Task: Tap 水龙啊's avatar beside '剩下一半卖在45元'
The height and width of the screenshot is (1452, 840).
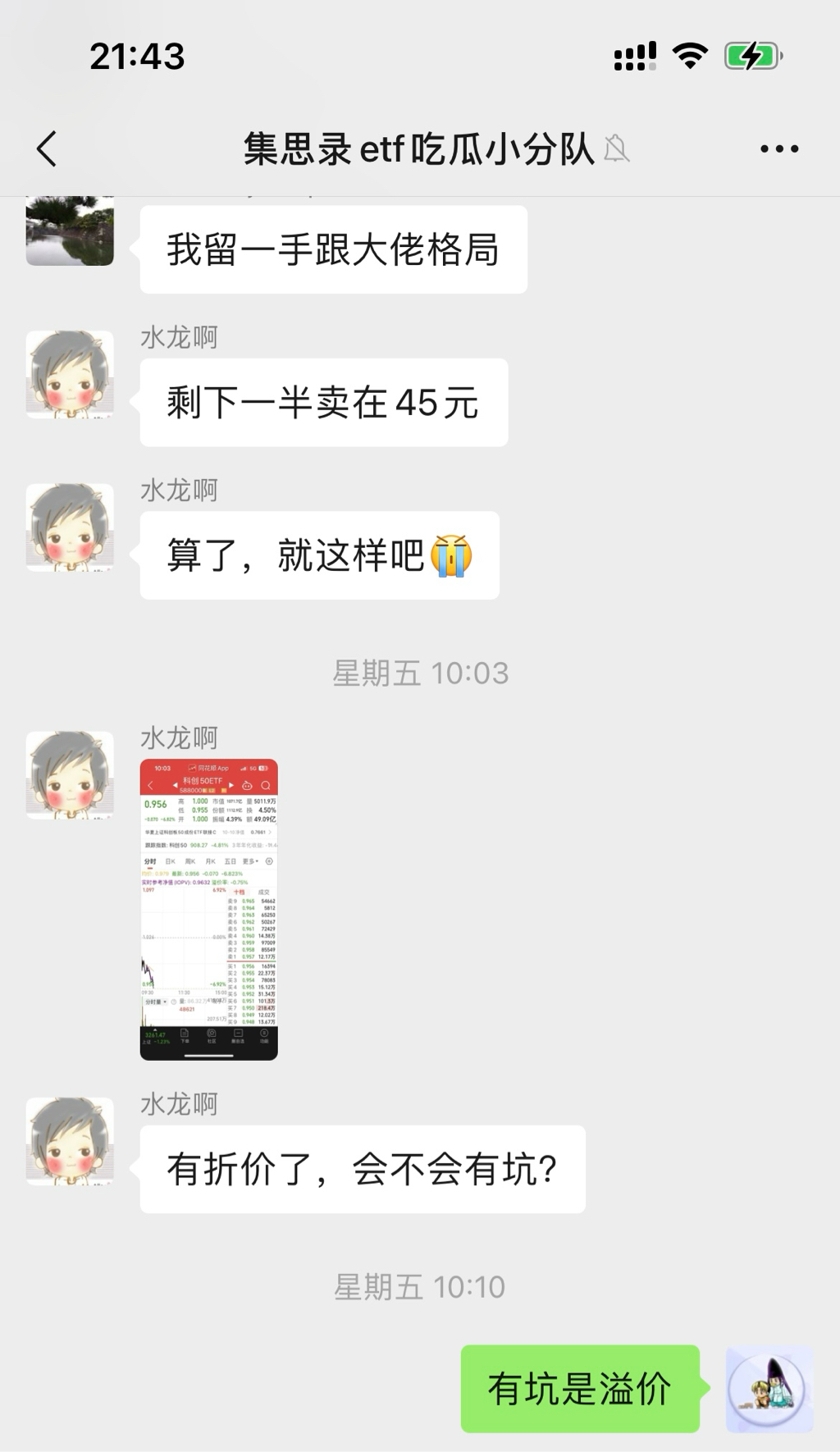Action: (x=70, y=375)
